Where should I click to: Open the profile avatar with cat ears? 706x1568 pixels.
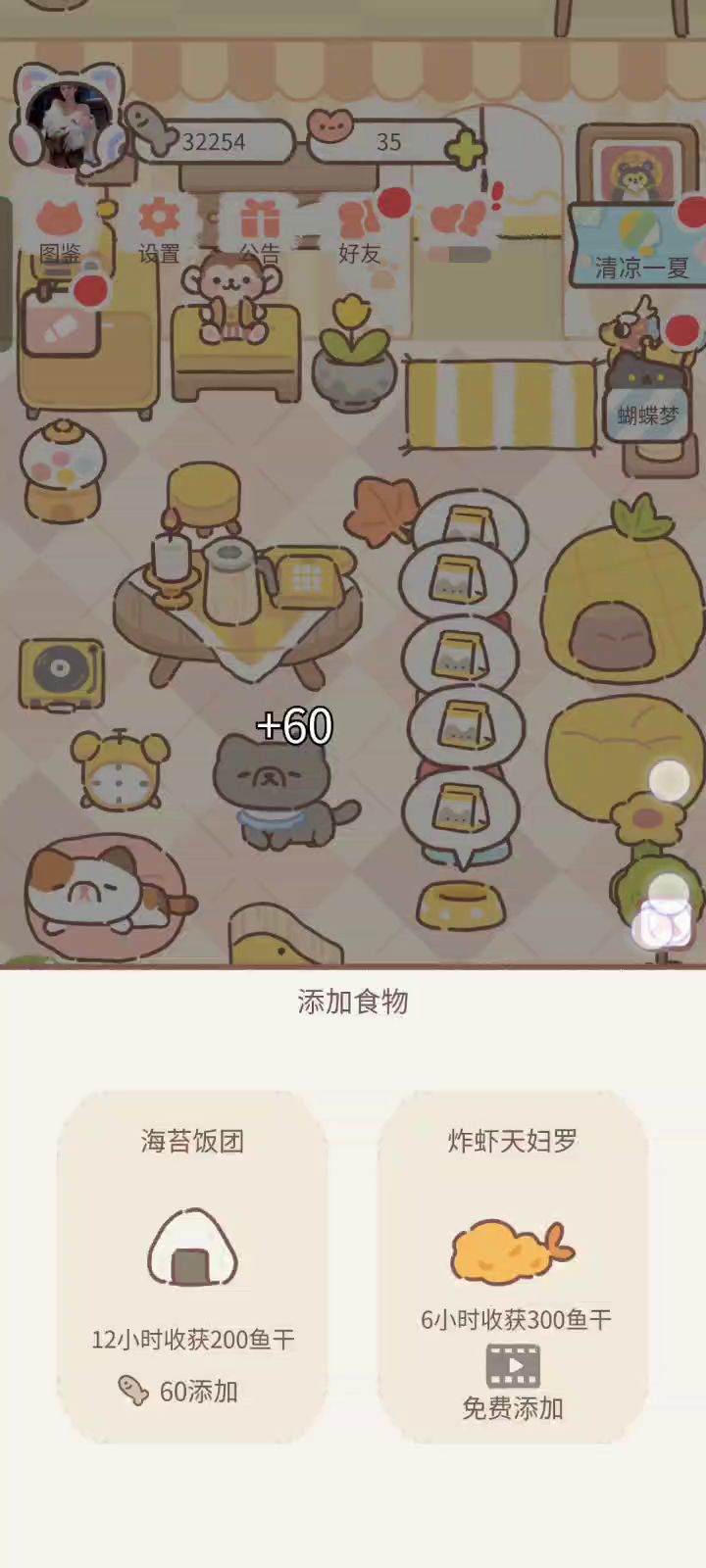pos(67,120)
